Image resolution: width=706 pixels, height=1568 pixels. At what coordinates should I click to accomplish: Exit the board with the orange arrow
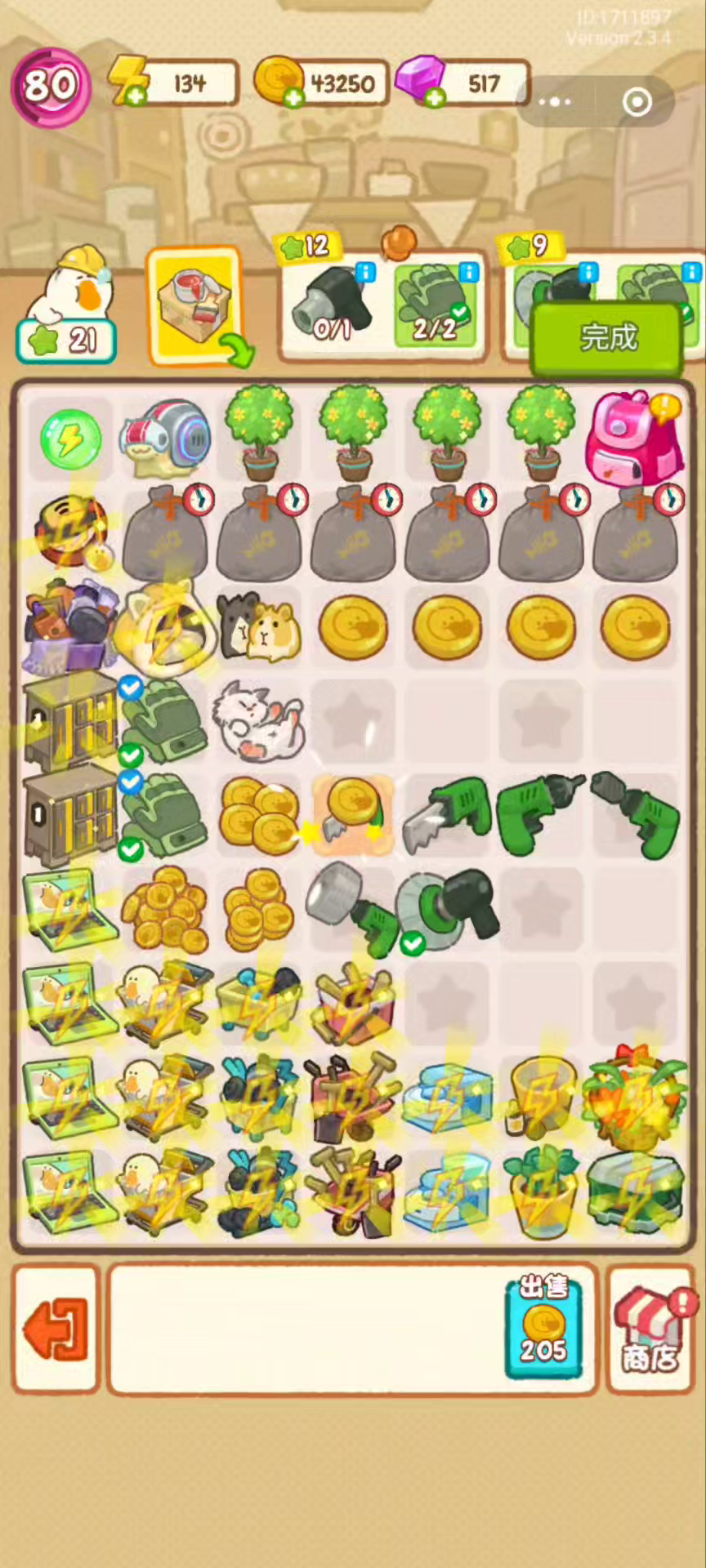click(56, 1329)
